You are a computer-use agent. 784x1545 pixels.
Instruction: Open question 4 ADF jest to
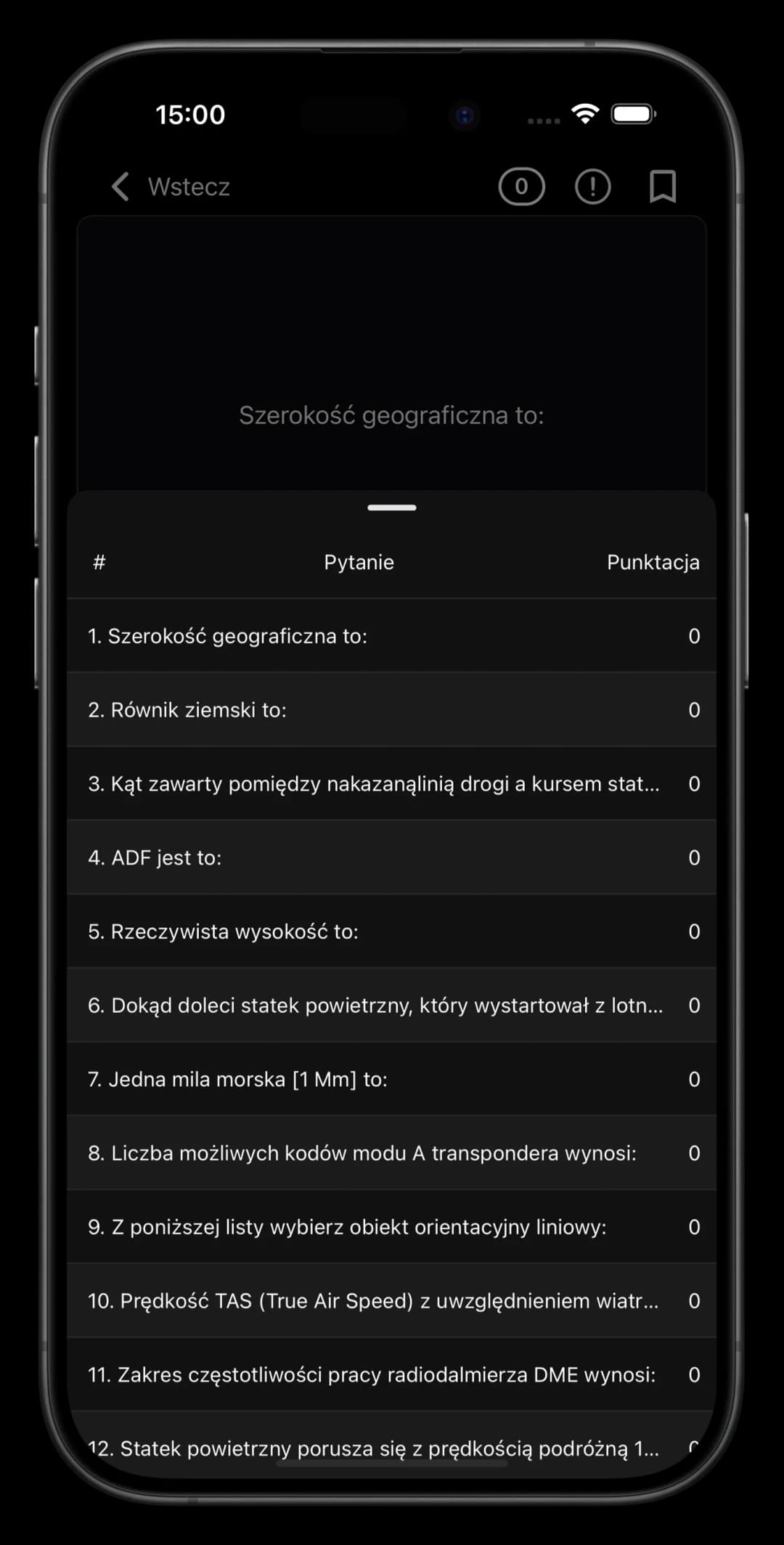pos(391,857)
